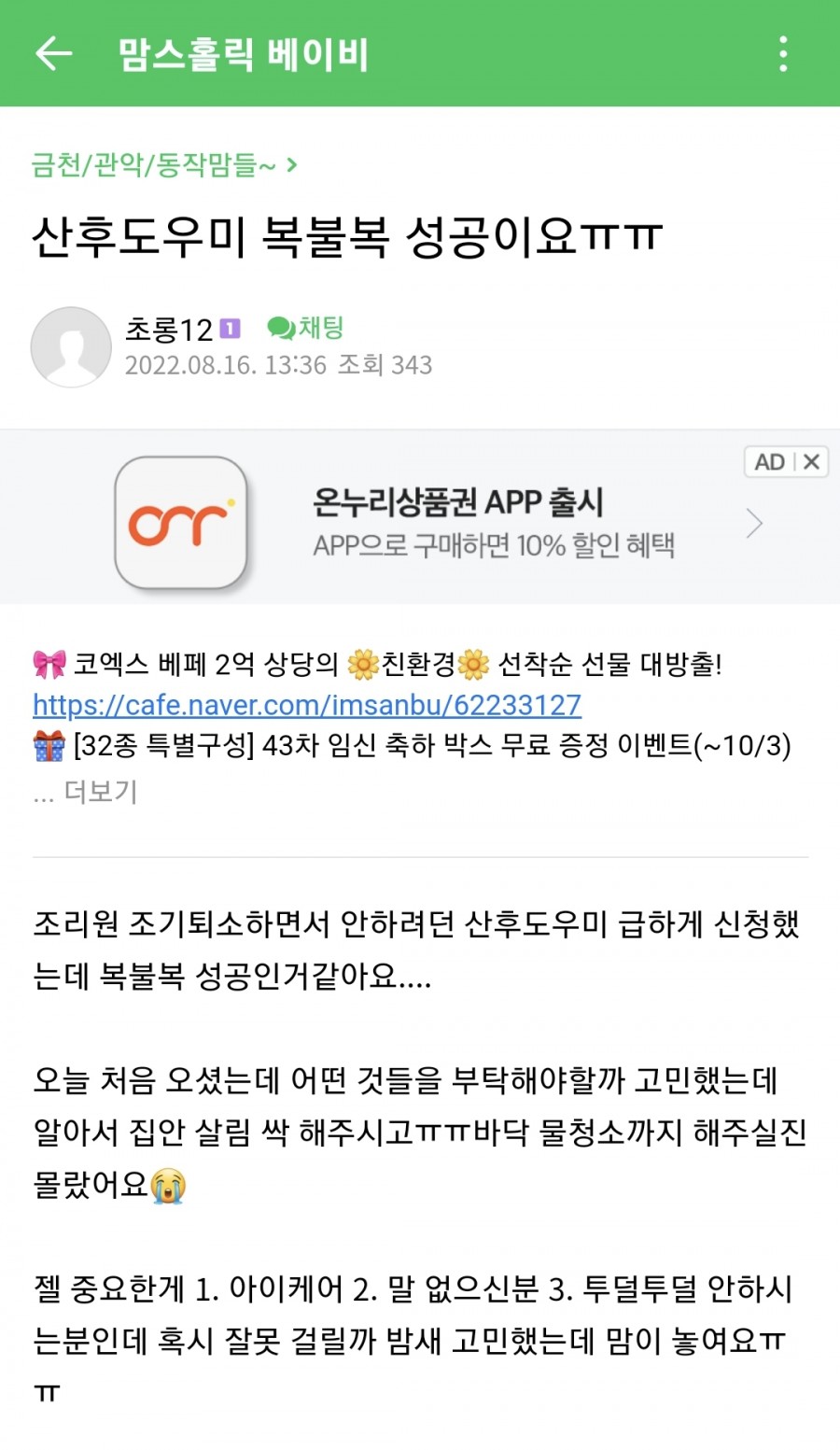840x1450 pixels.
Task: Expand the notice with 더보기
Action: pos(99,792)
